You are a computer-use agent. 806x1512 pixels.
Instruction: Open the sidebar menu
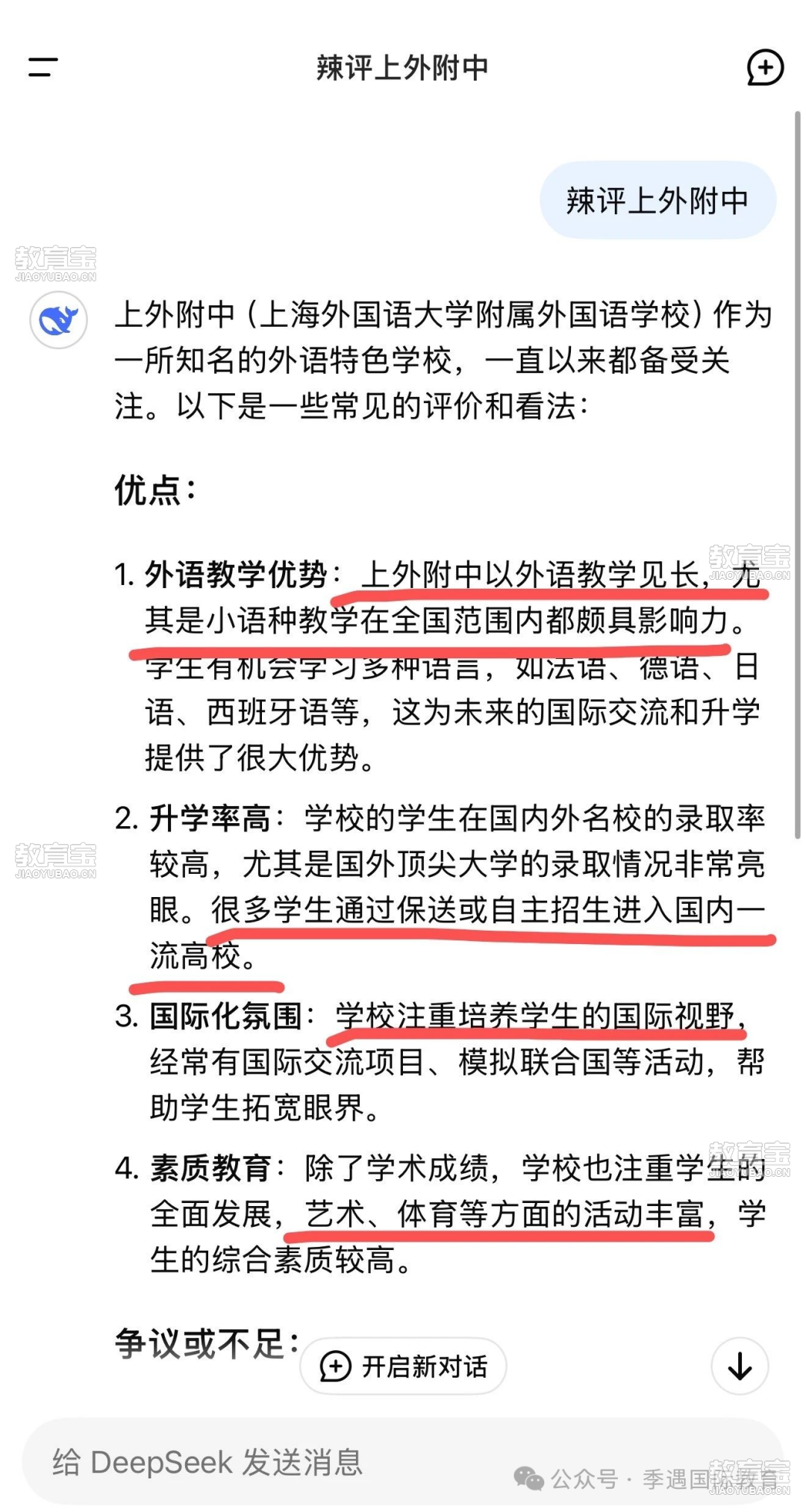click(x=43, y=67)
